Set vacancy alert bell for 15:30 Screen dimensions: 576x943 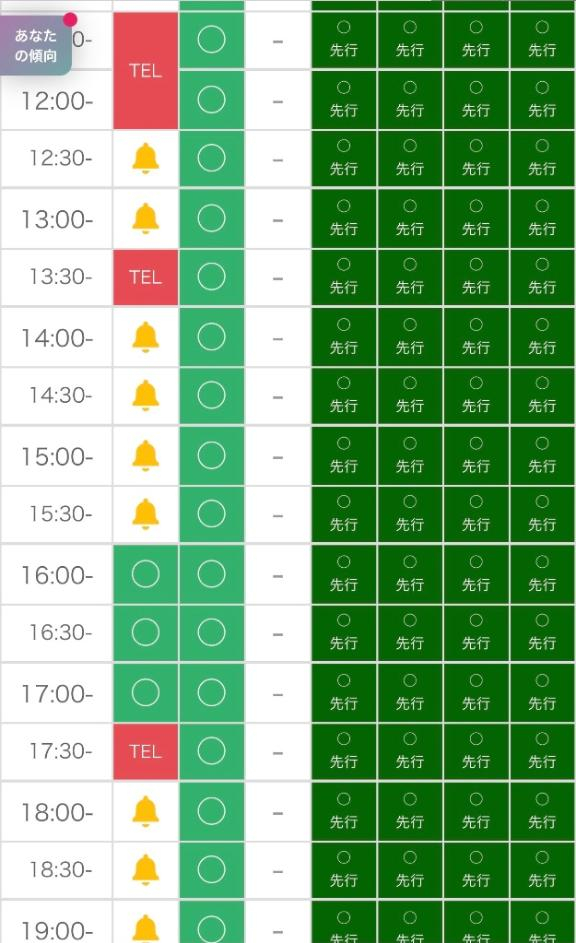(146, 514)
